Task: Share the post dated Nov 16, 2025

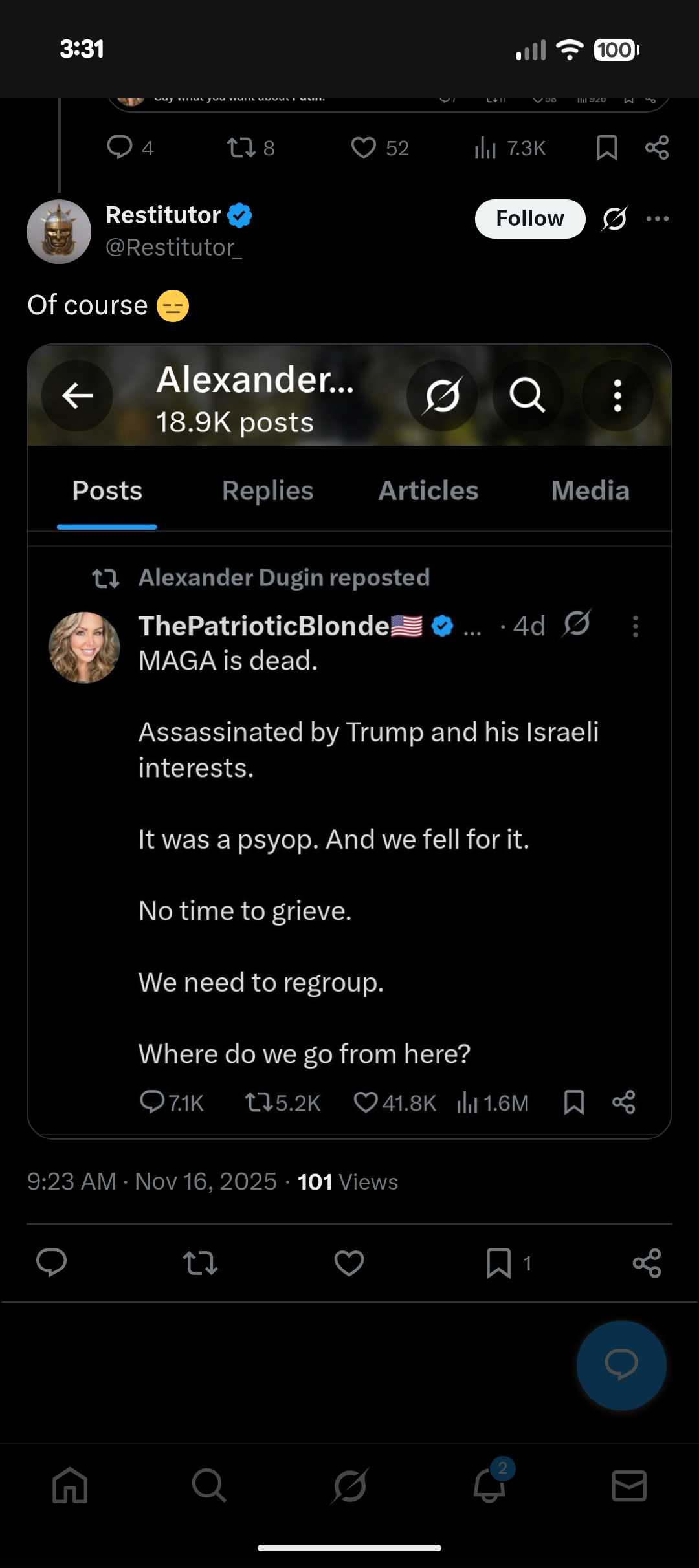Action: point(647,1263)
